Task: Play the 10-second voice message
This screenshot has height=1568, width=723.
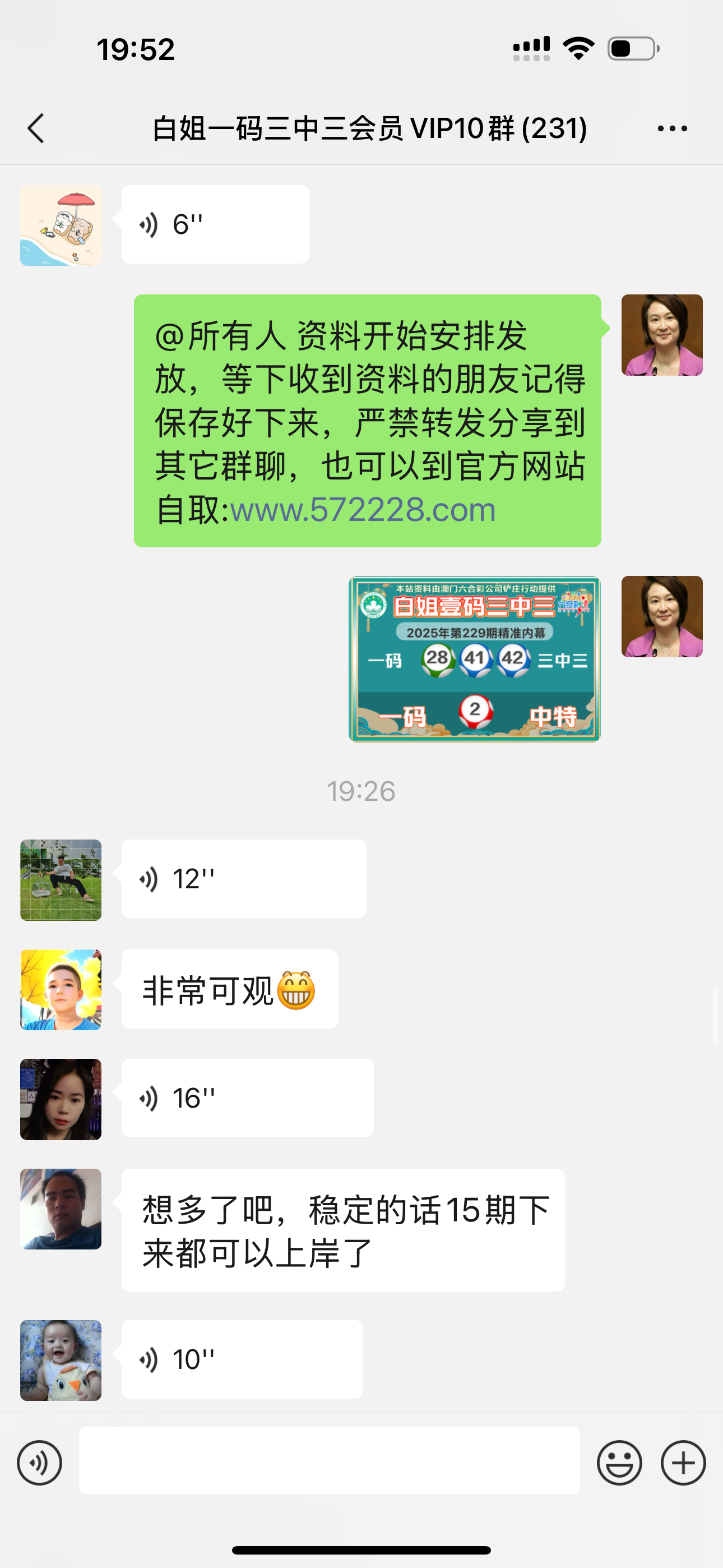Action: [x=242, y=1359]
